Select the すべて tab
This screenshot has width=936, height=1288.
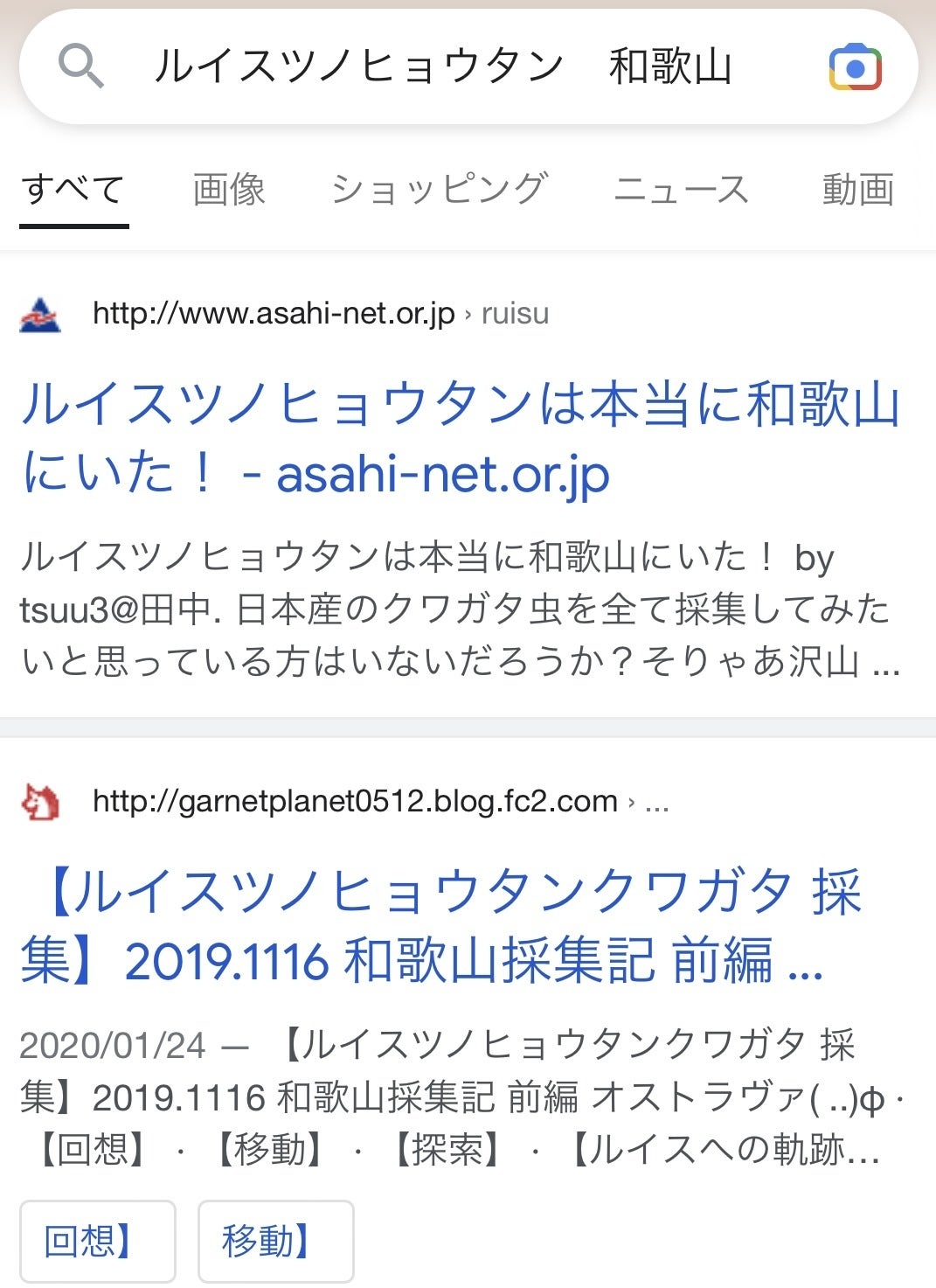(73, 190)
